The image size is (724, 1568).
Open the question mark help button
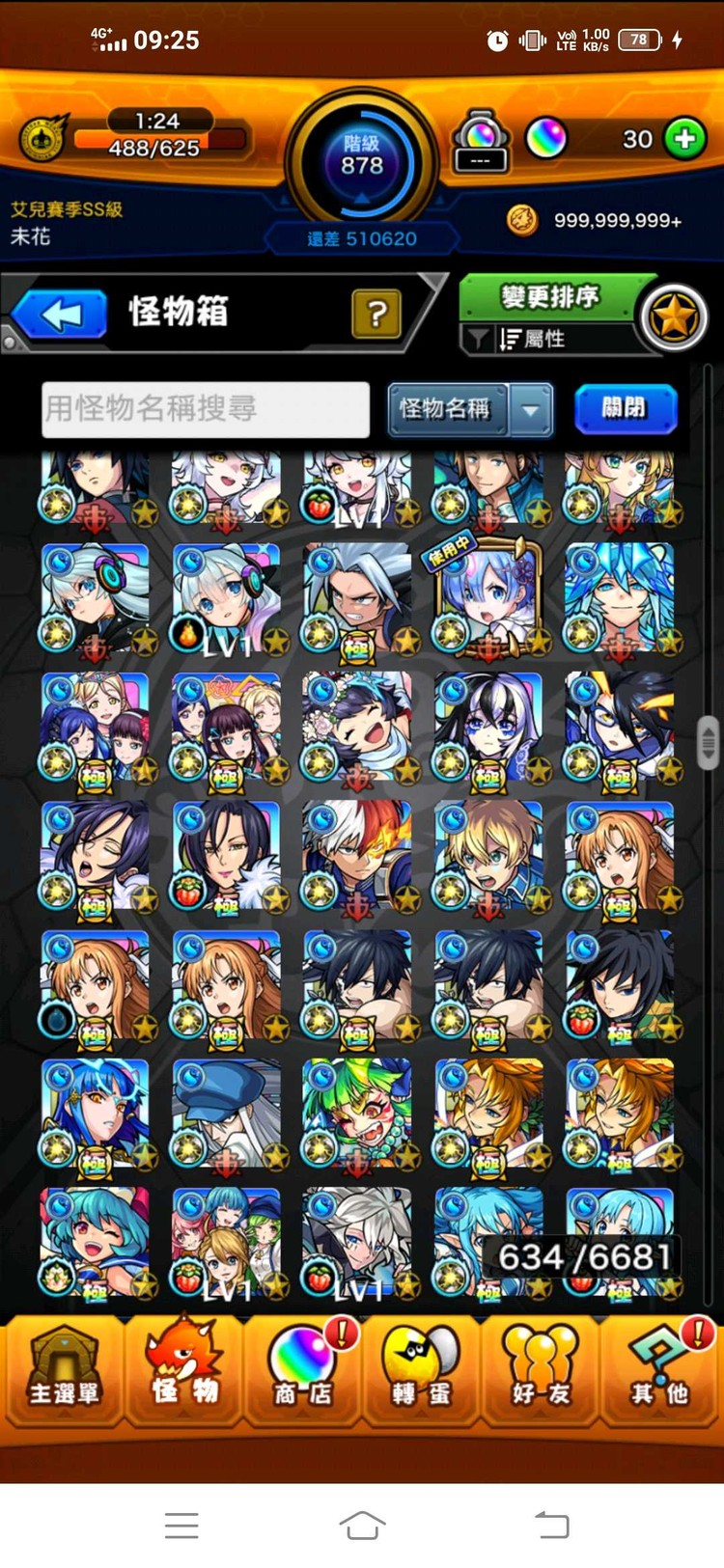pos(376,313)
